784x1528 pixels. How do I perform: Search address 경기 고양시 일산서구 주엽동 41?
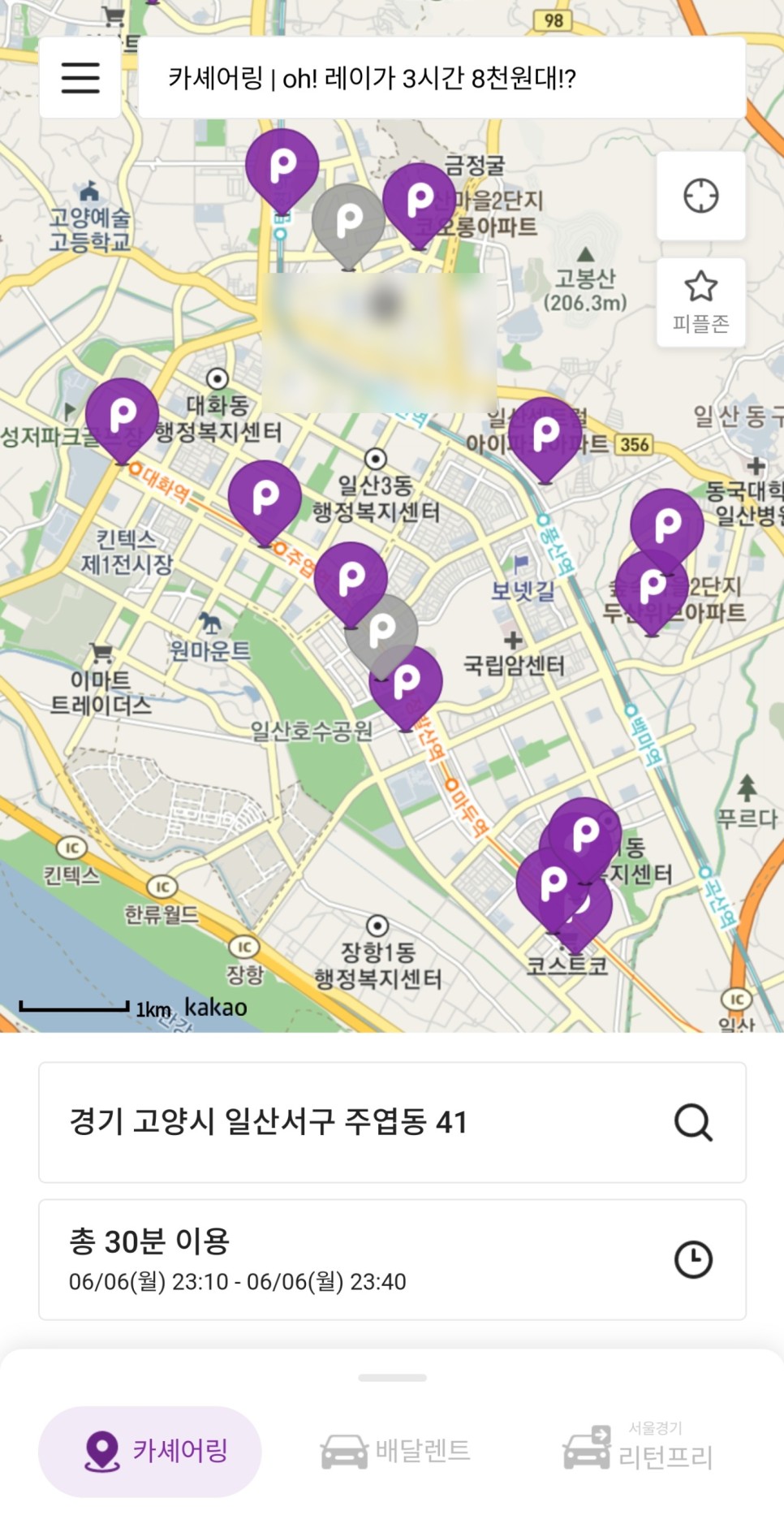tap(392, 1122)
